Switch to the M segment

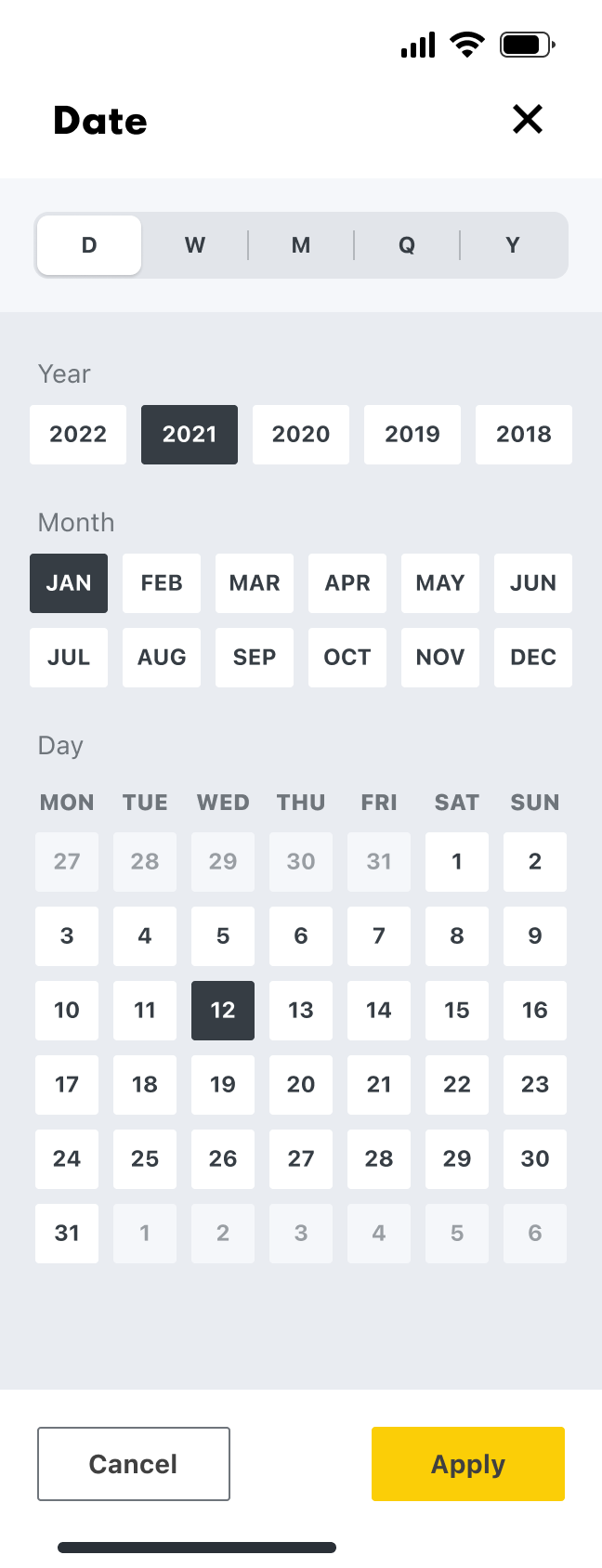point(301,245)
